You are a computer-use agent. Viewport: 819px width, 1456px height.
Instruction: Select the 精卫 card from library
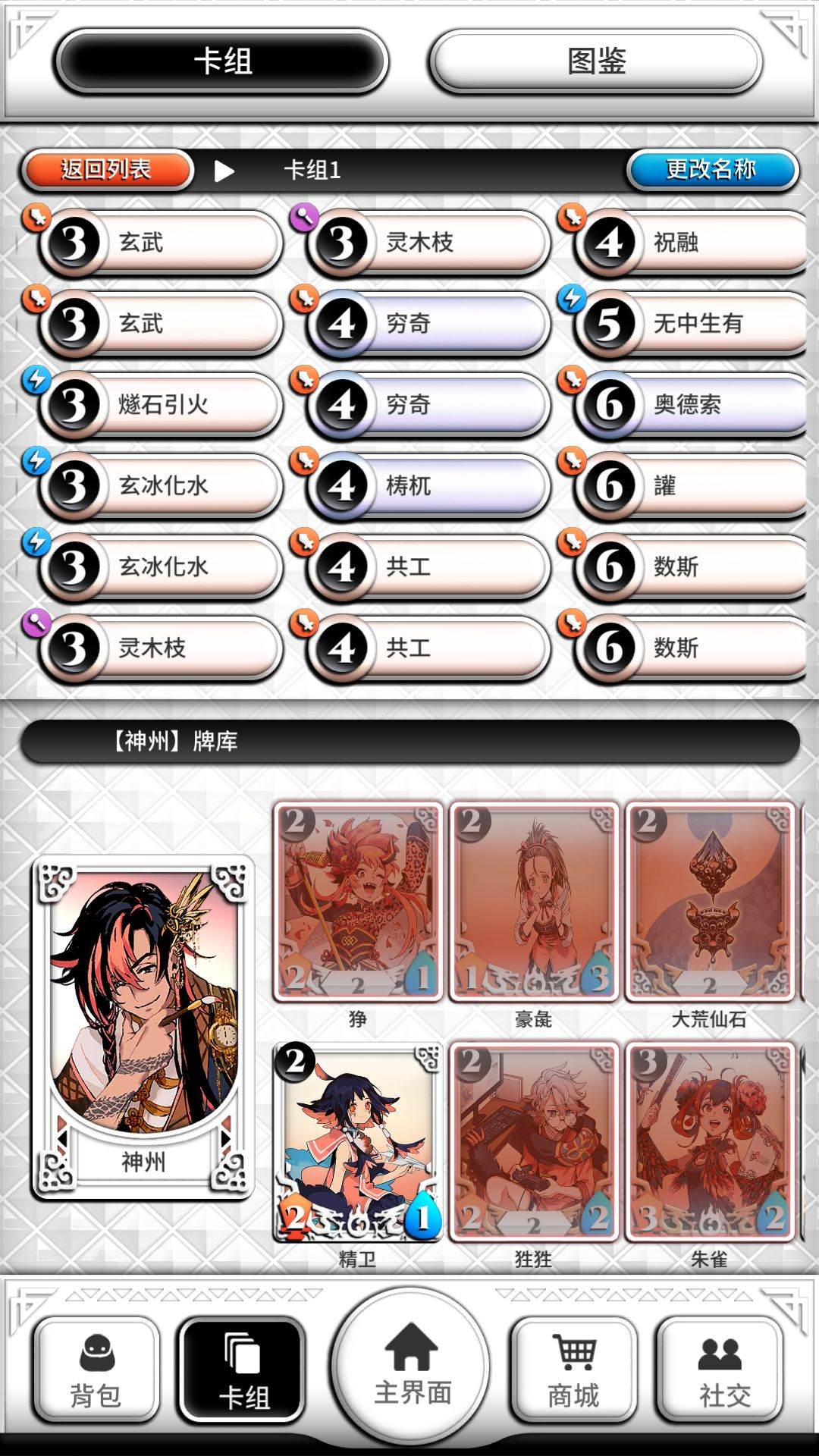(357, 1142)
